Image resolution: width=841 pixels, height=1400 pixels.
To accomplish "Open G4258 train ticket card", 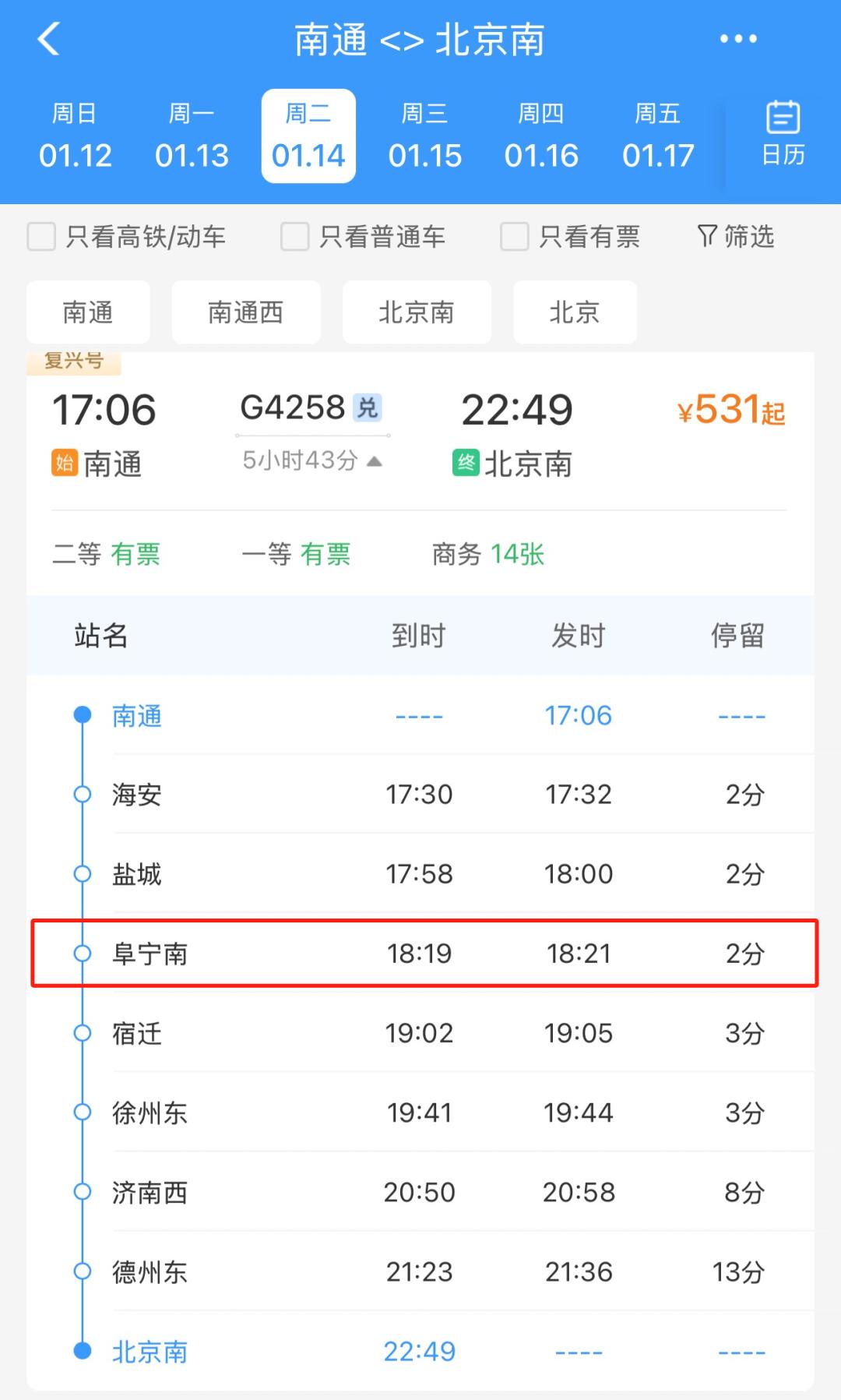I will click(420, 436).
